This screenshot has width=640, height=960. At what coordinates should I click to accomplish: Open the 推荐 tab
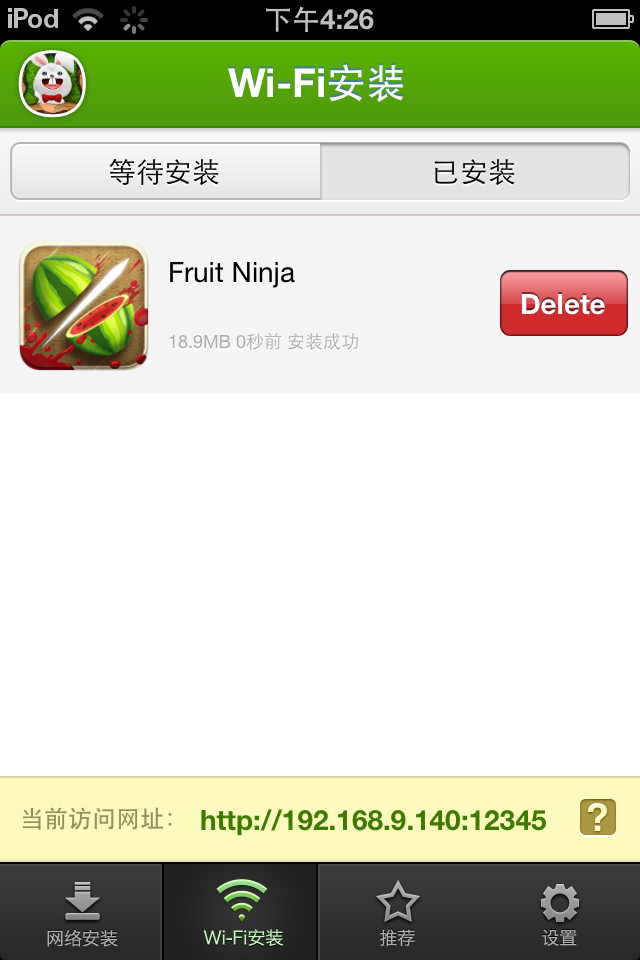click(x=397, y=912)
